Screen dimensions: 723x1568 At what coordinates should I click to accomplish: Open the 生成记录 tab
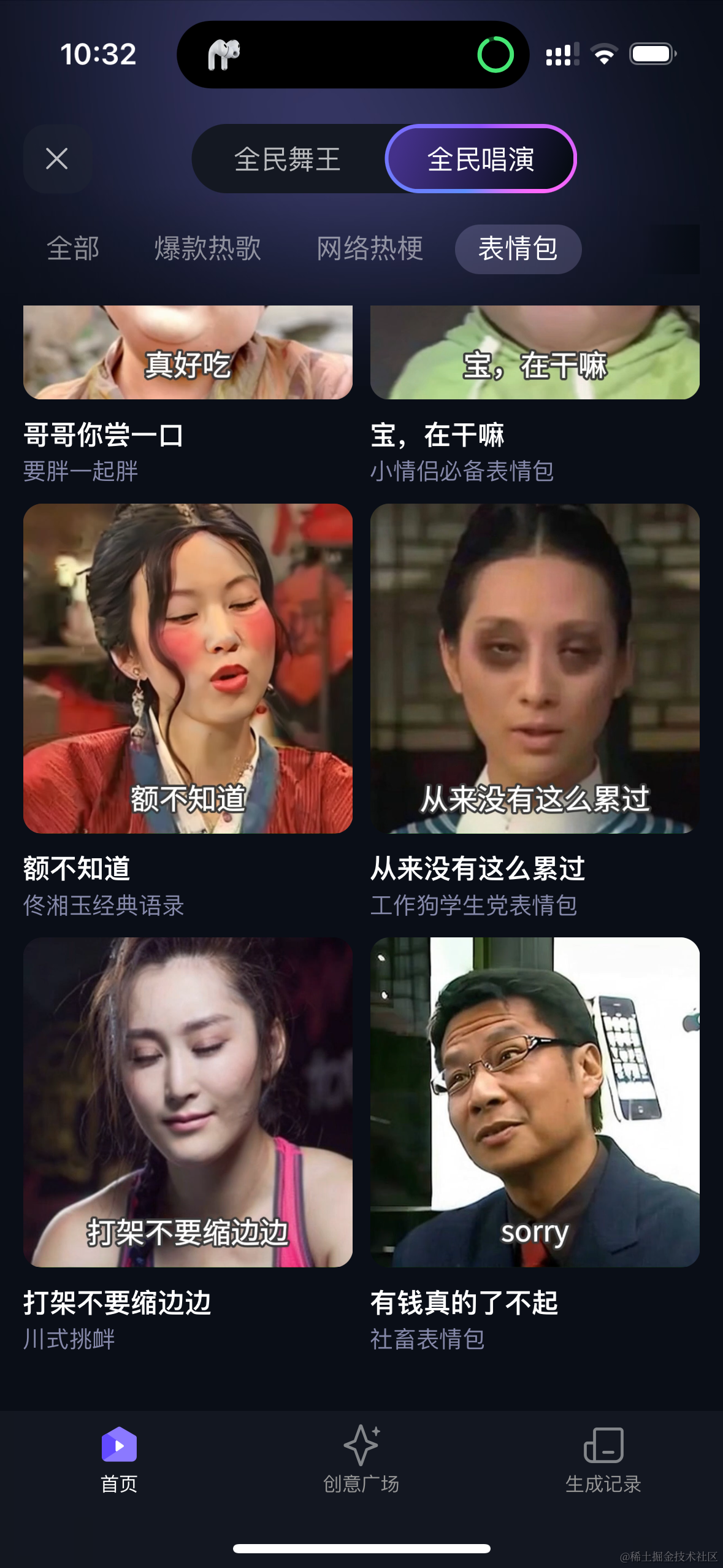[x=603, y=1460]
